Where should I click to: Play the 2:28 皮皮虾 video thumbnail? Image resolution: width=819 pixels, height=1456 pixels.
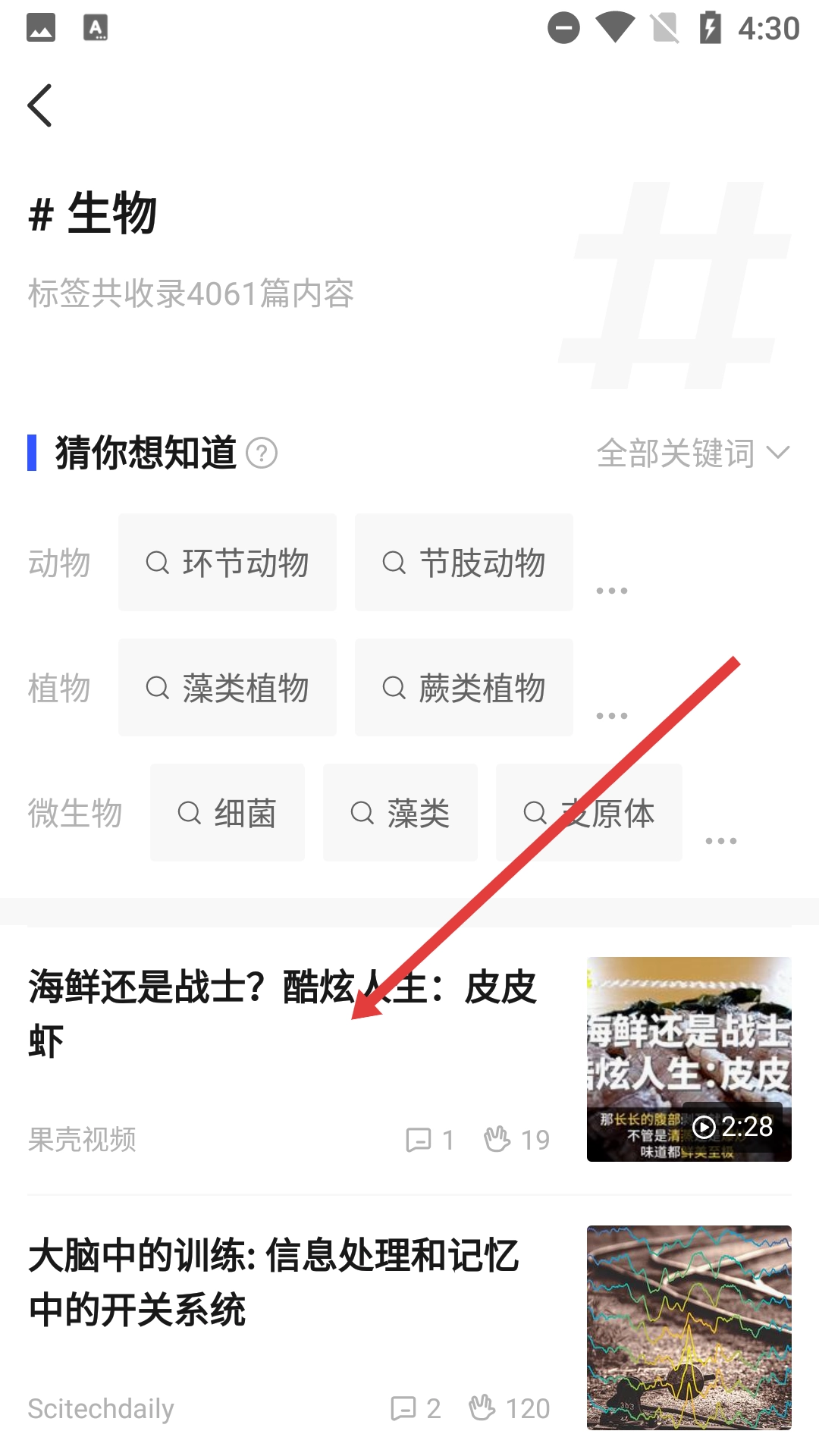(689, 1059)
